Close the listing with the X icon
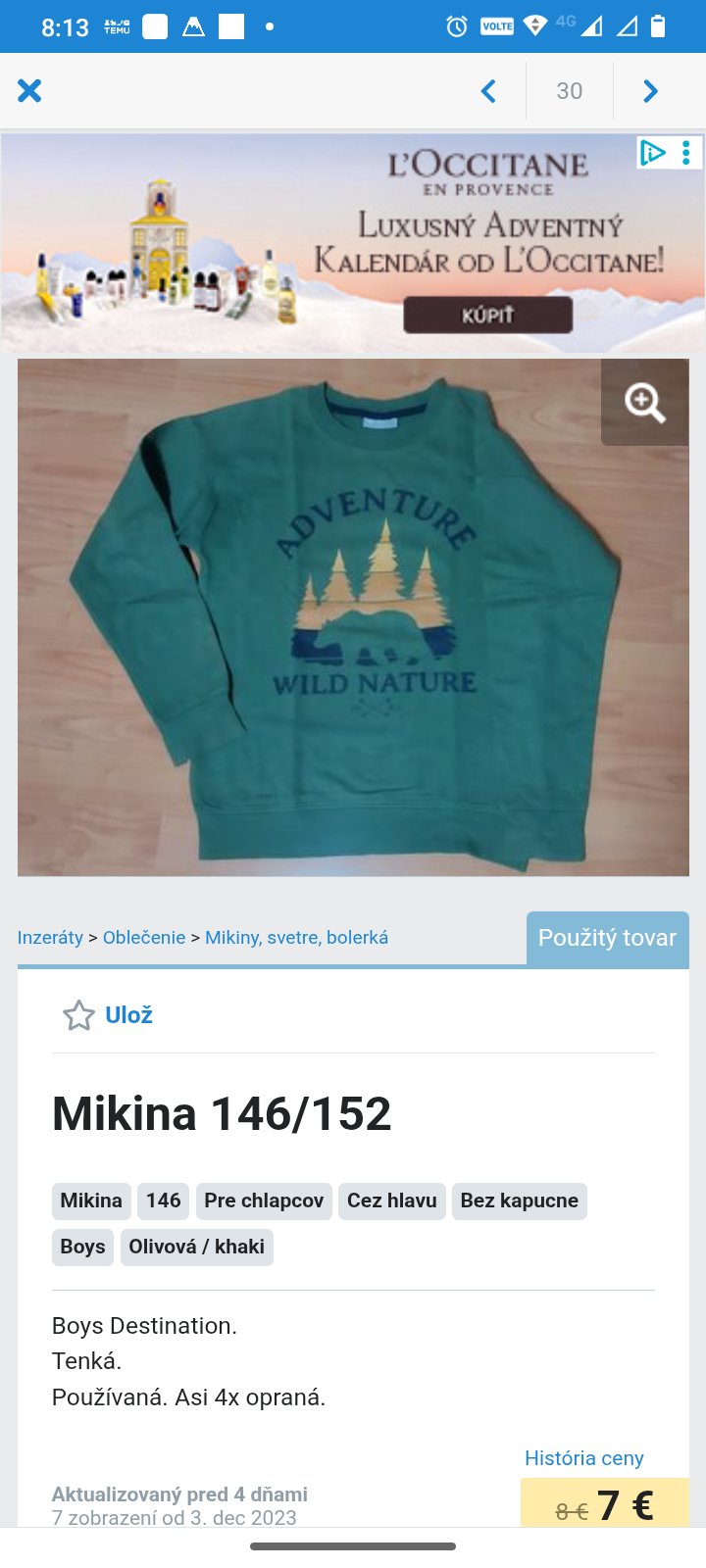Screen dimensions: 706x1568 29,91
